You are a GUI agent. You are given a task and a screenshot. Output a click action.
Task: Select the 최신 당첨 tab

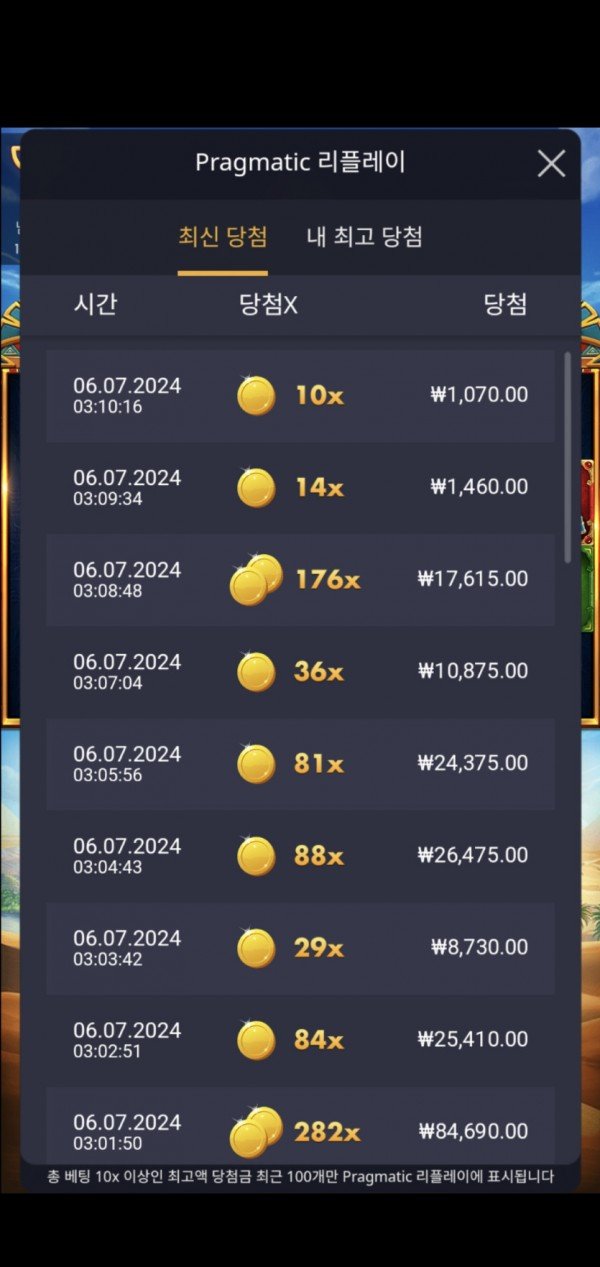222,237
